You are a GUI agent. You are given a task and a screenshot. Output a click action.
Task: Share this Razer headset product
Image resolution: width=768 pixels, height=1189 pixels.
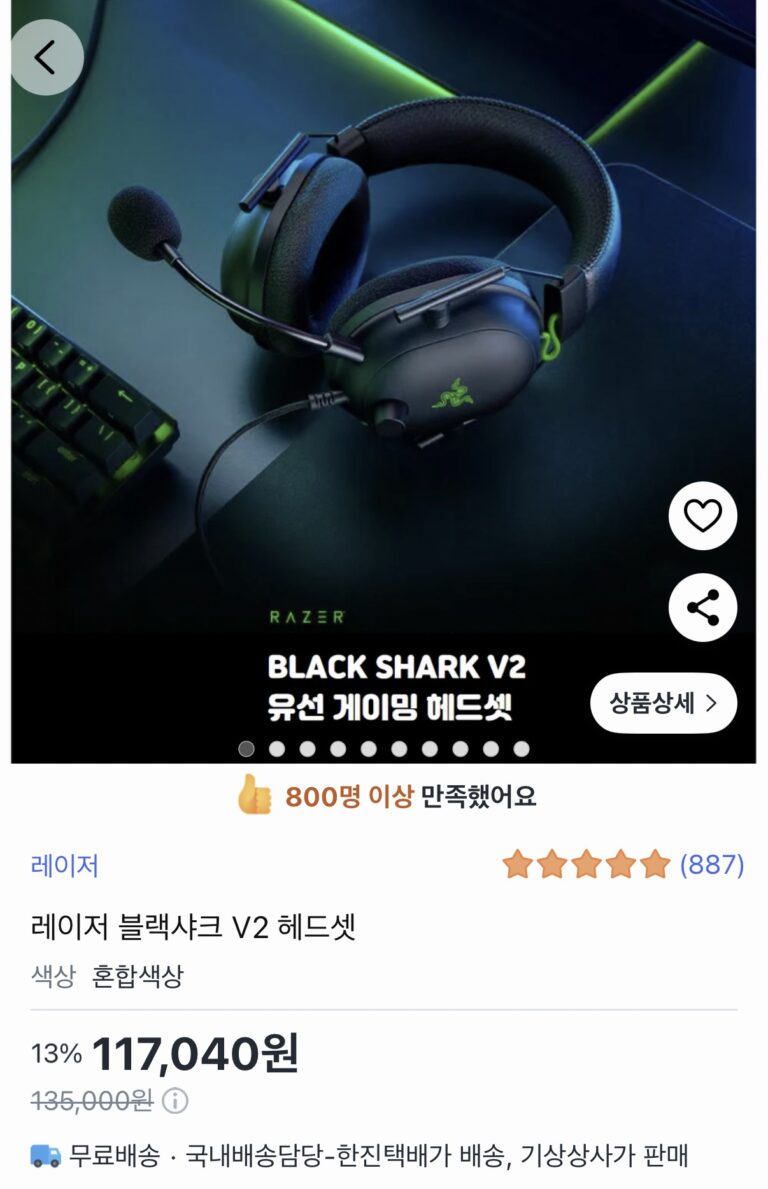tap(702, 607)
